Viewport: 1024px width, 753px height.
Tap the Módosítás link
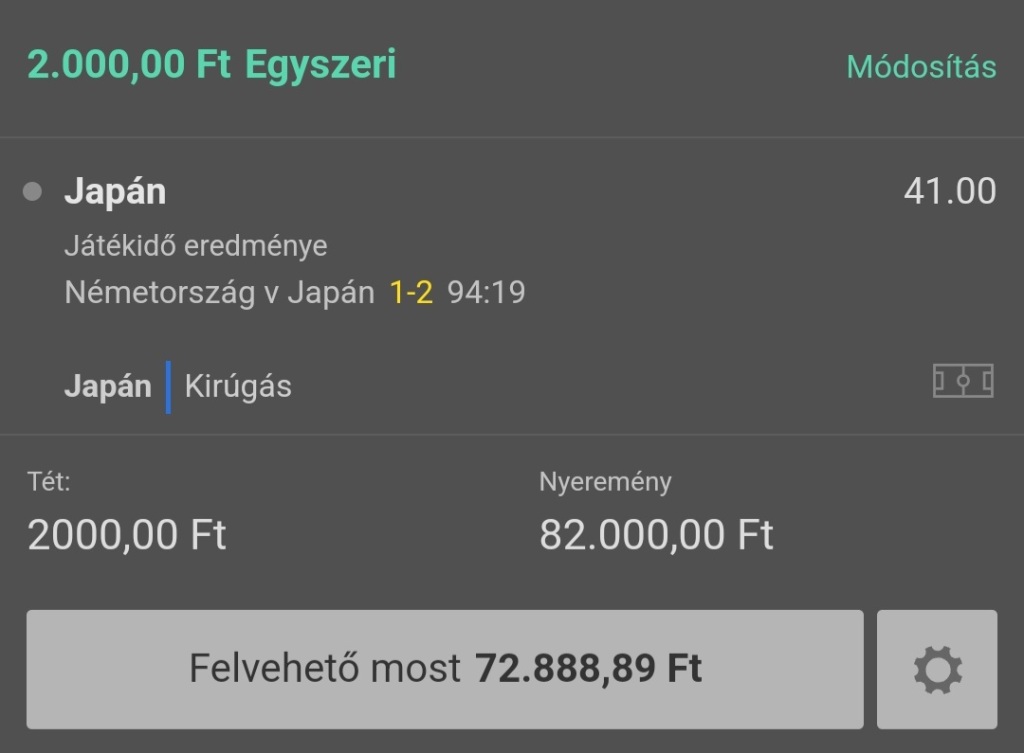[921, 67]
